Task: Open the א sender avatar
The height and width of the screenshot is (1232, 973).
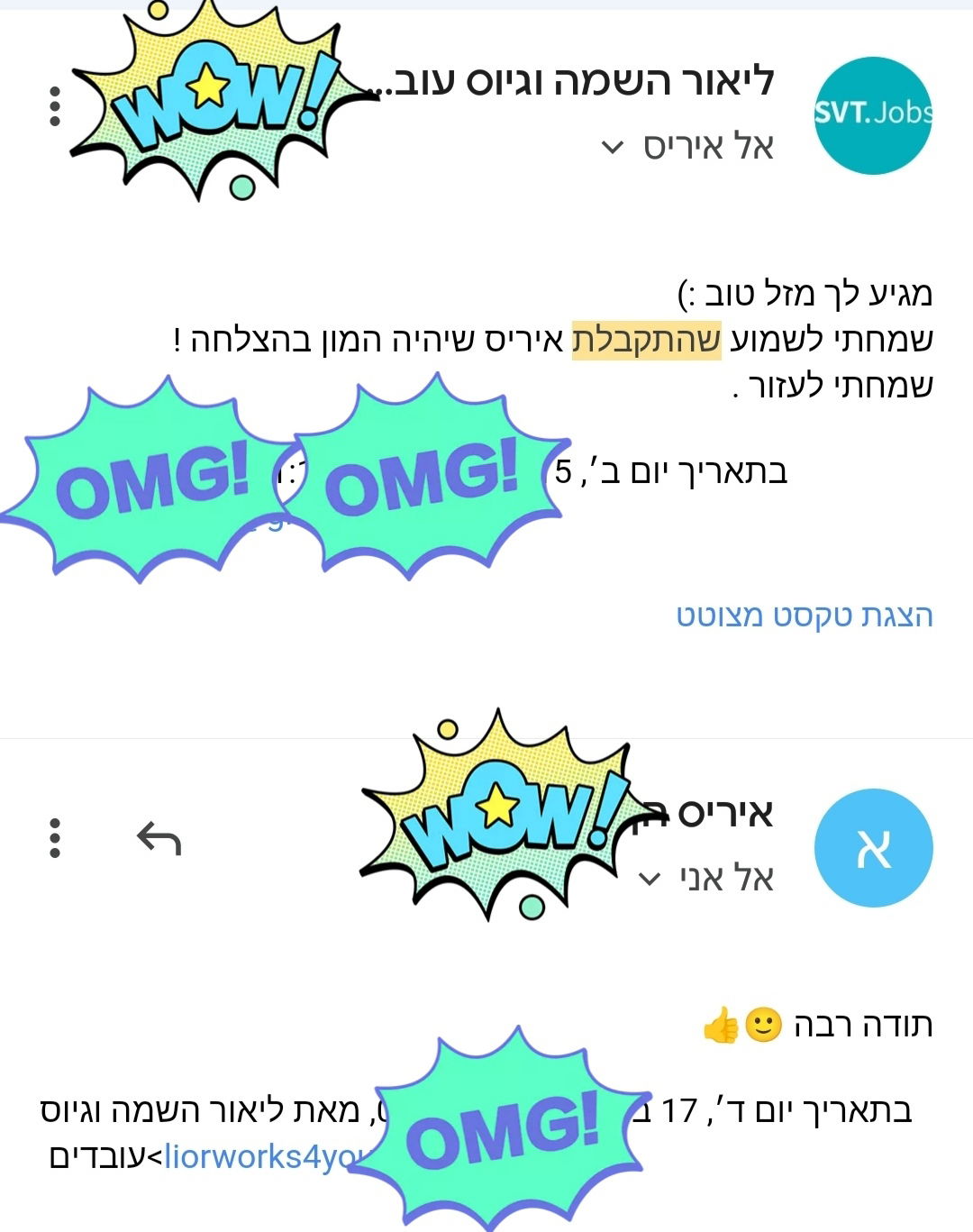Action: click(x=872, y=847)
